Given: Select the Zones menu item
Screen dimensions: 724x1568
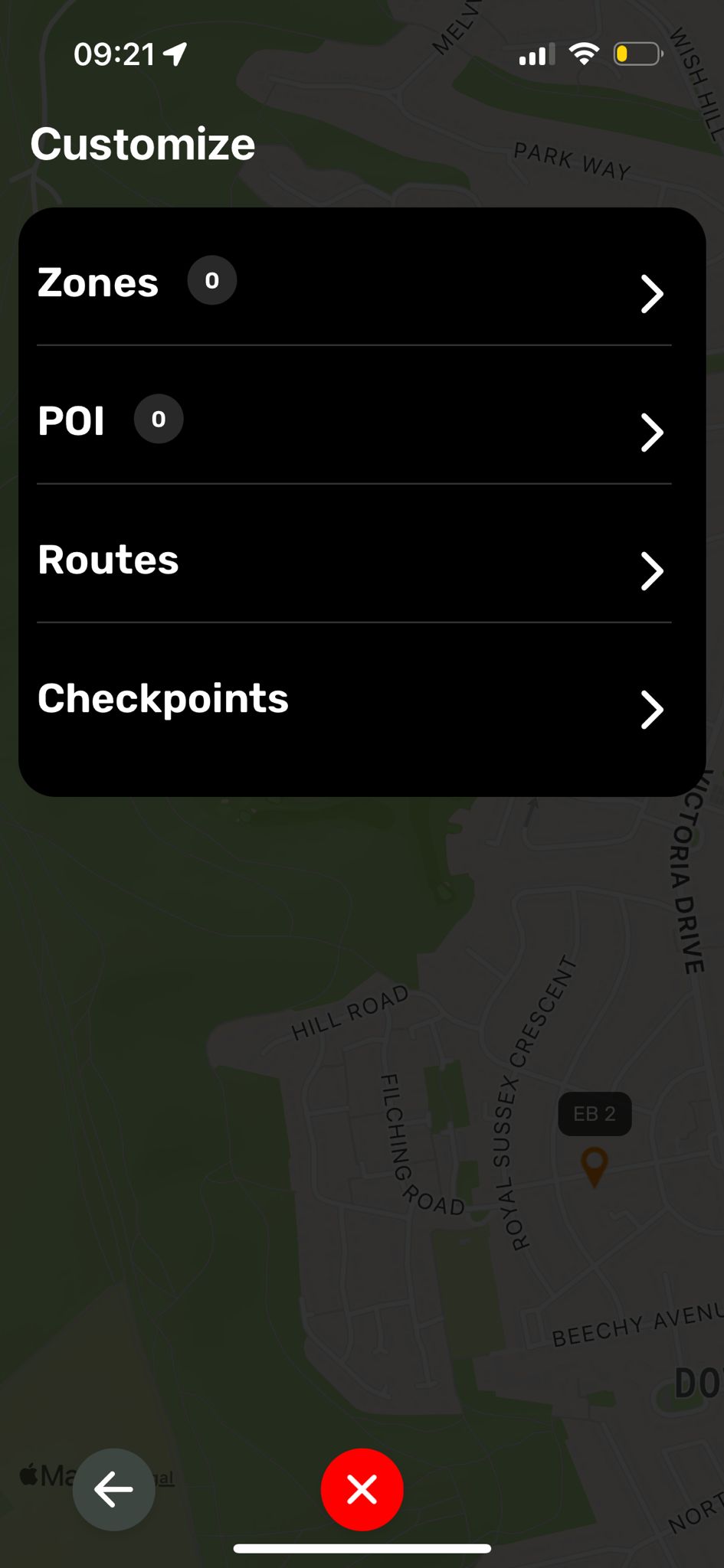Looking at the screenshot, I should 97,282.
